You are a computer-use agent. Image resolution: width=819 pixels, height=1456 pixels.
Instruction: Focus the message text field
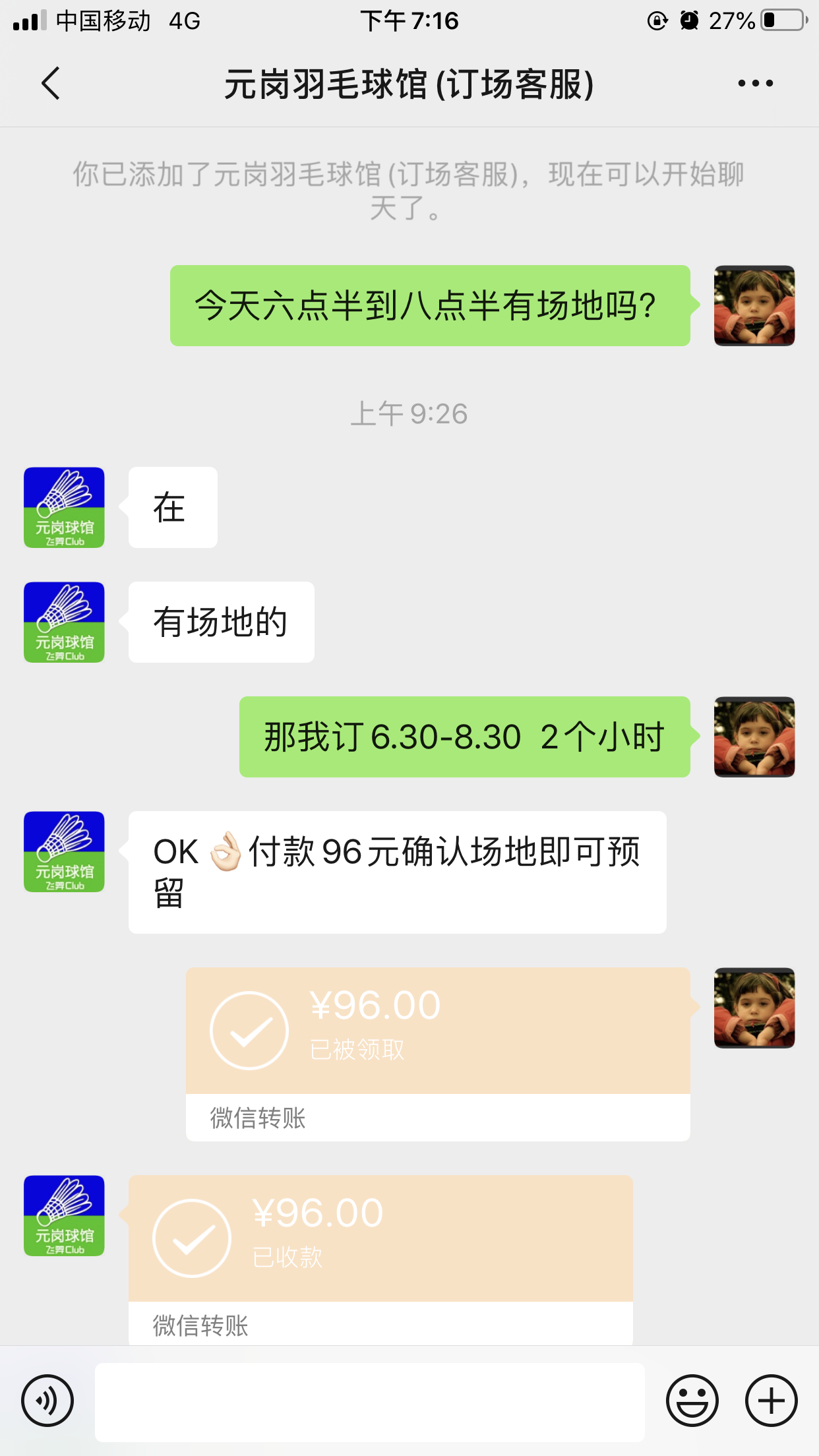[369, 1402]
